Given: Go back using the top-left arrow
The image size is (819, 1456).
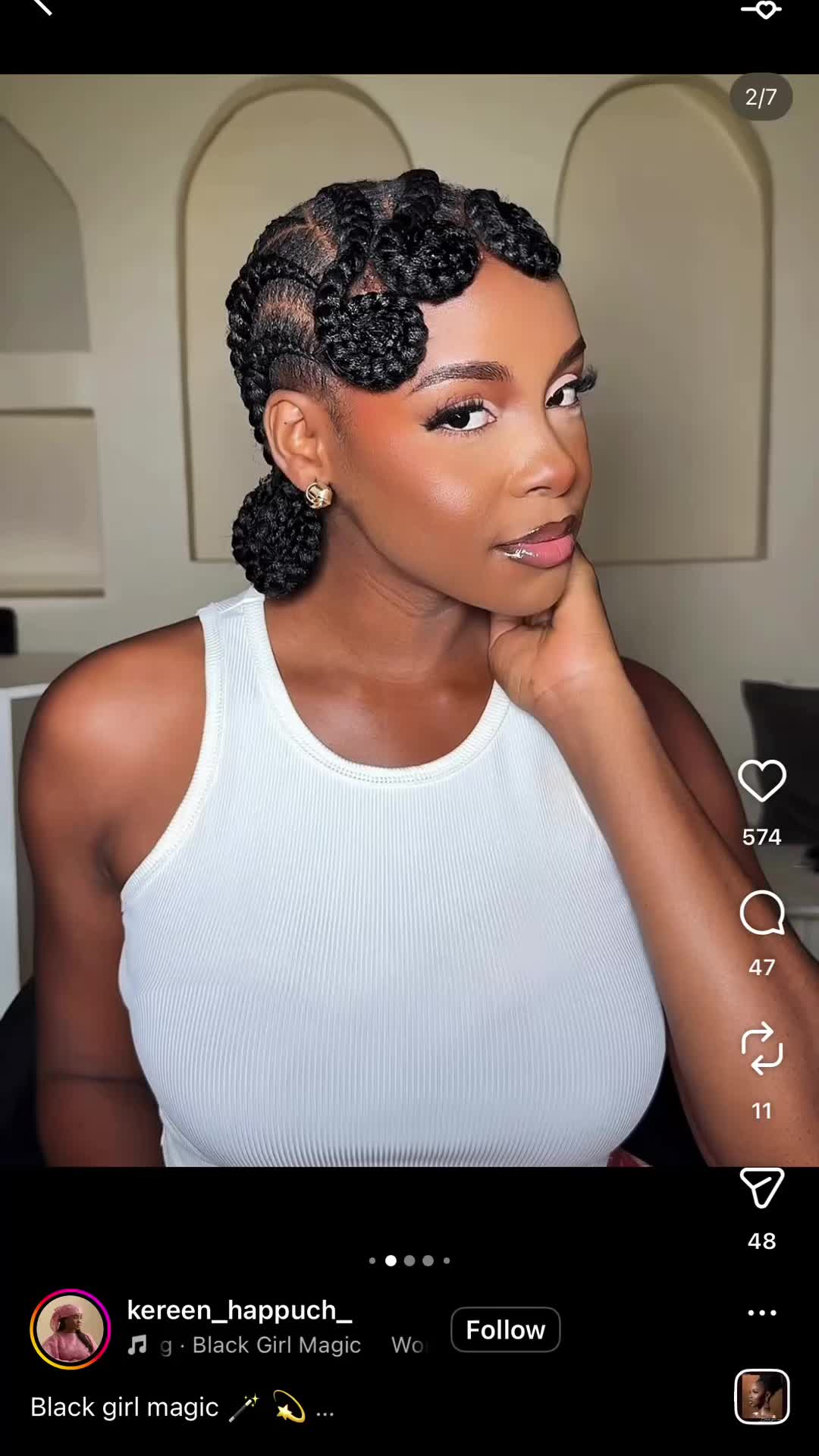Looking at the screenshot, I should (42, 8).
